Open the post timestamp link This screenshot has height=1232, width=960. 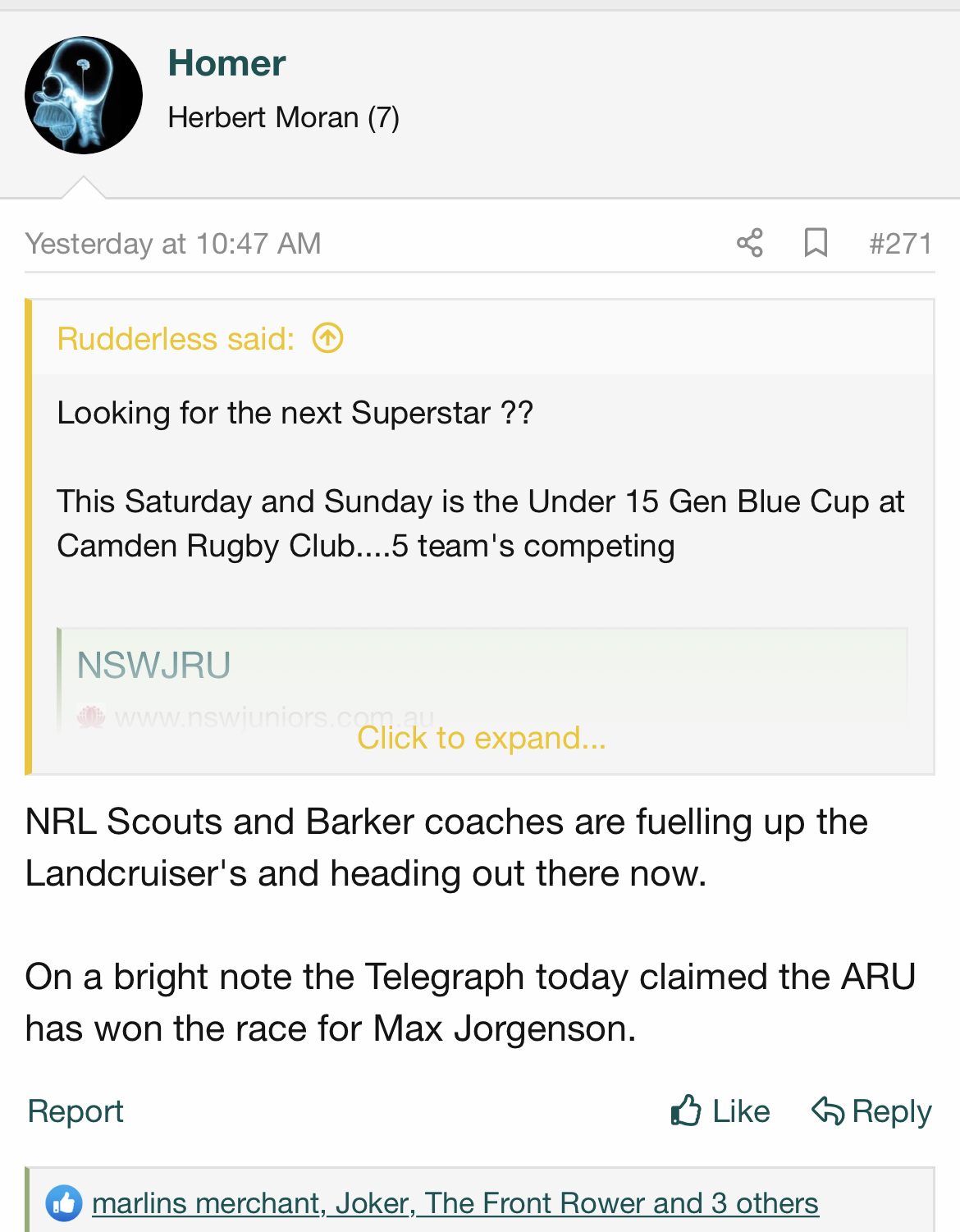pos(173,244)
